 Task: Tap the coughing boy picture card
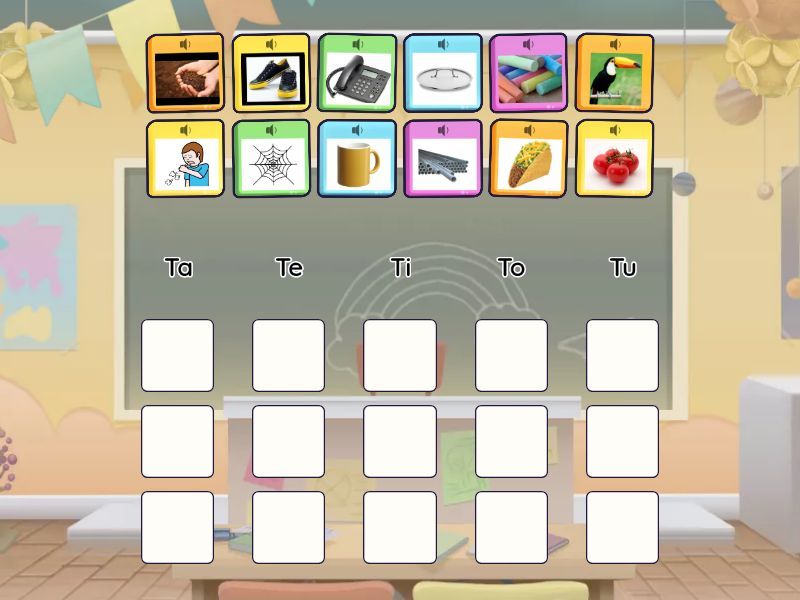click(x=185, y=164)
